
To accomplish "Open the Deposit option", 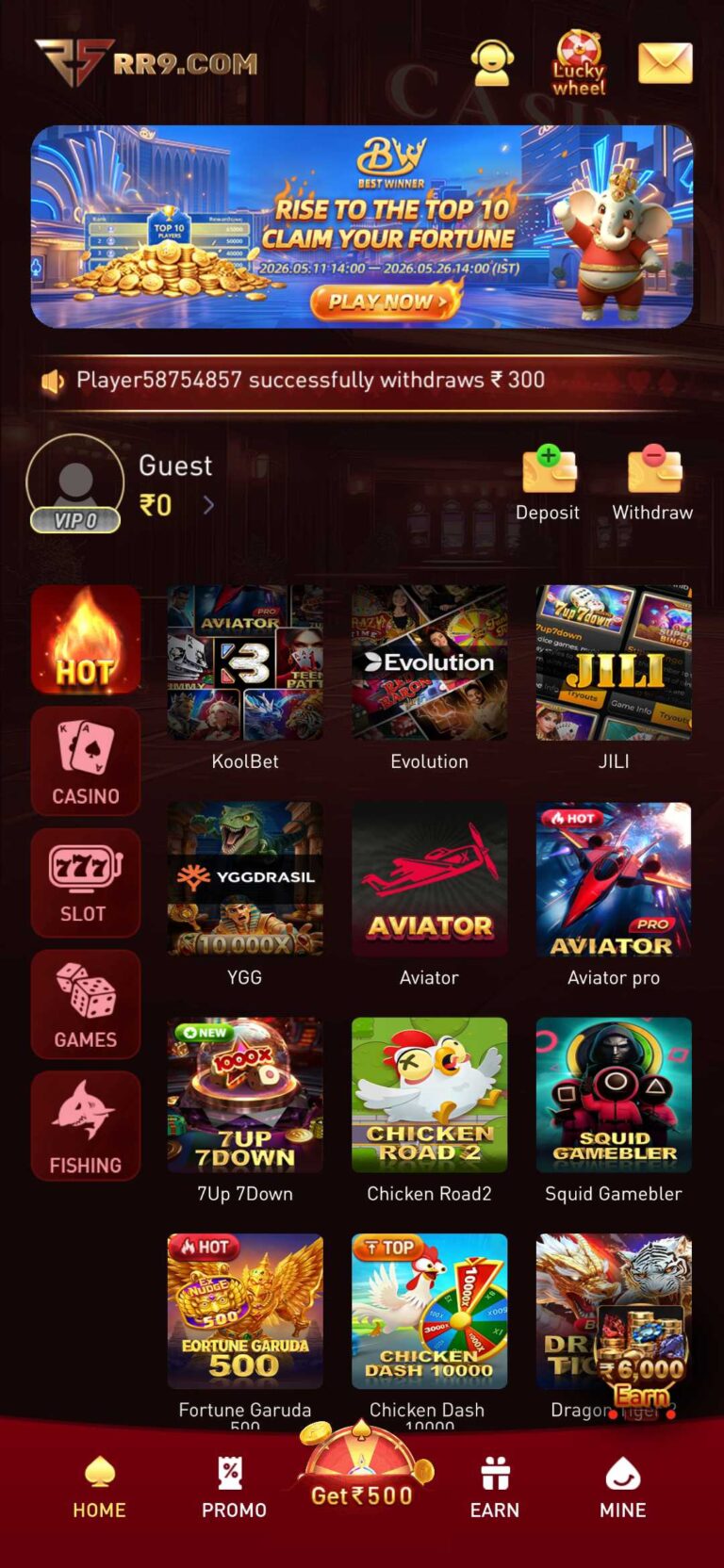I will click(548, 483).
